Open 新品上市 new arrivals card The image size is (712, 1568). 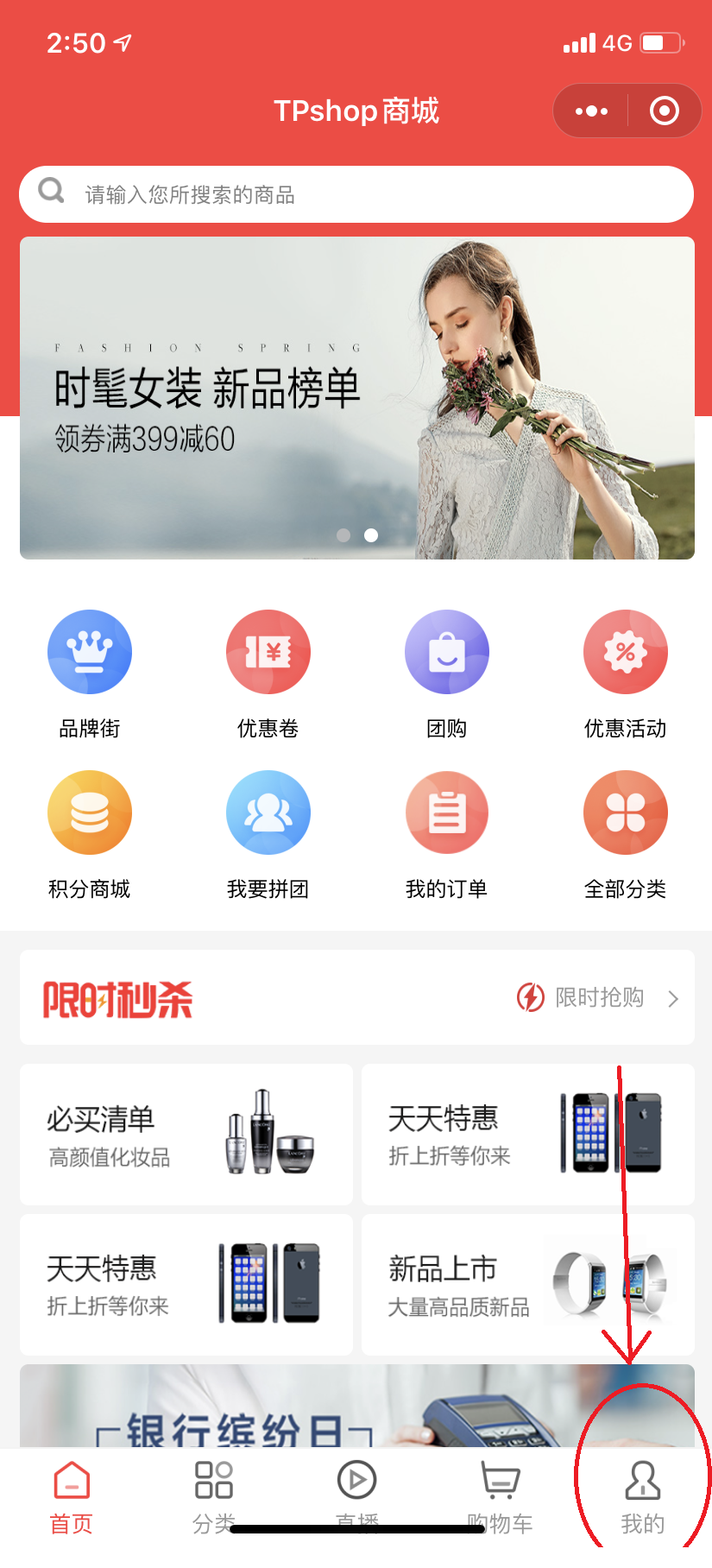pyautogui.click(x=527, y=1285)
